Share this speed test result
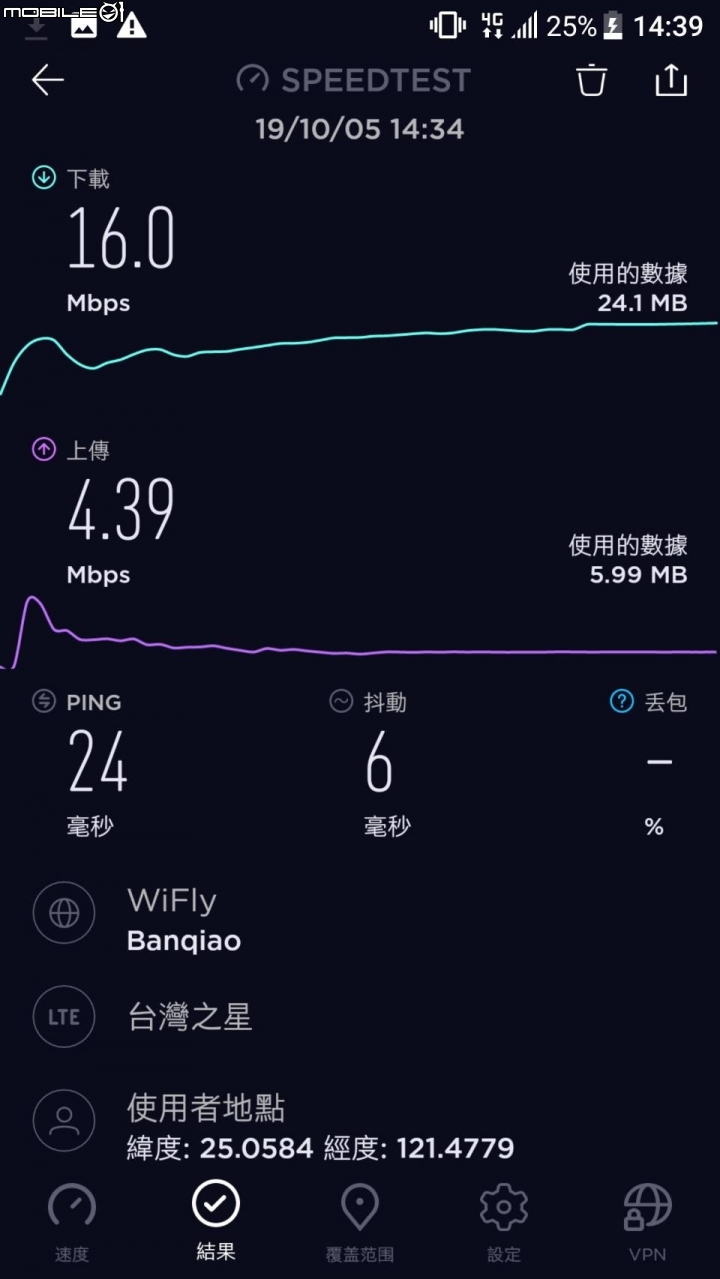 click(x=671, y=79)
